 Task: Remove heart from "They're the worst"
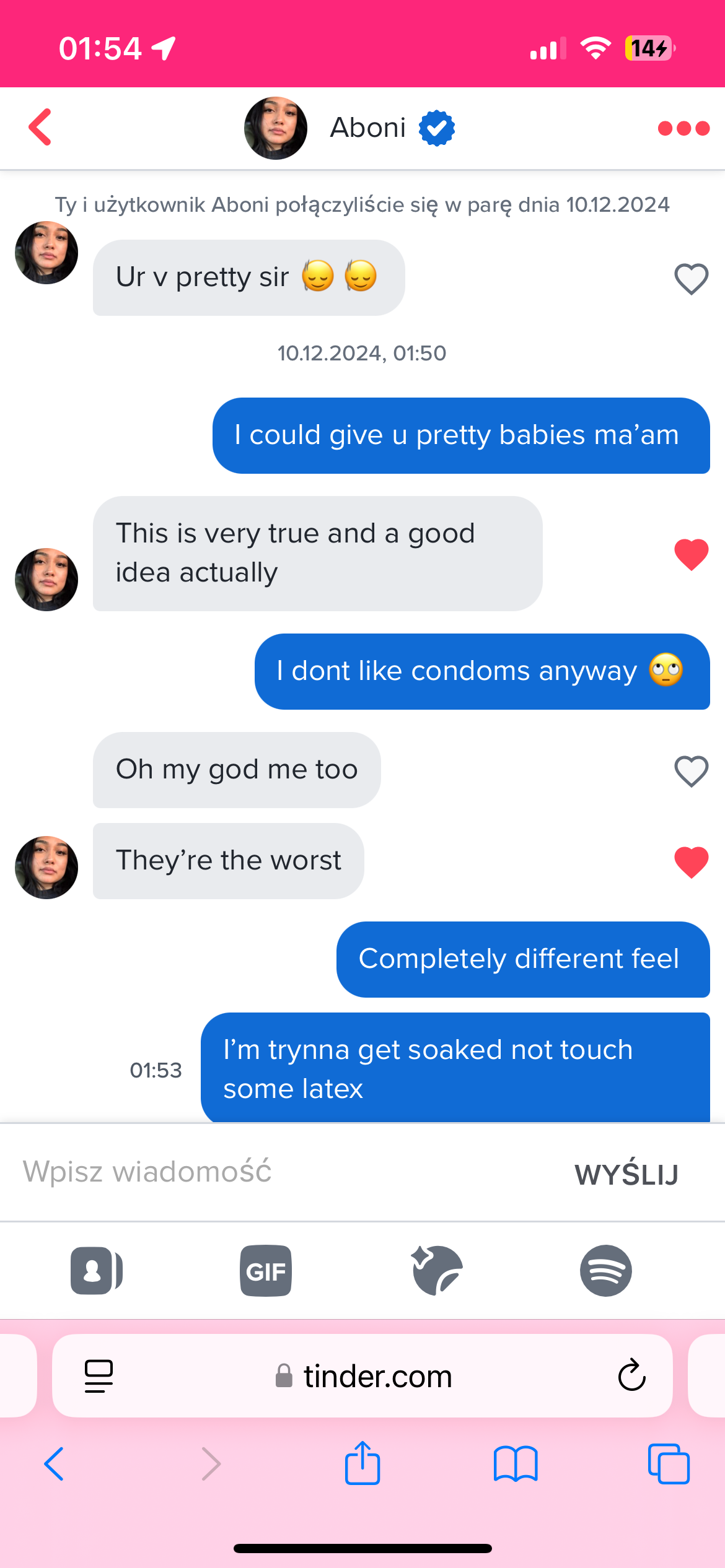[691, 861]
